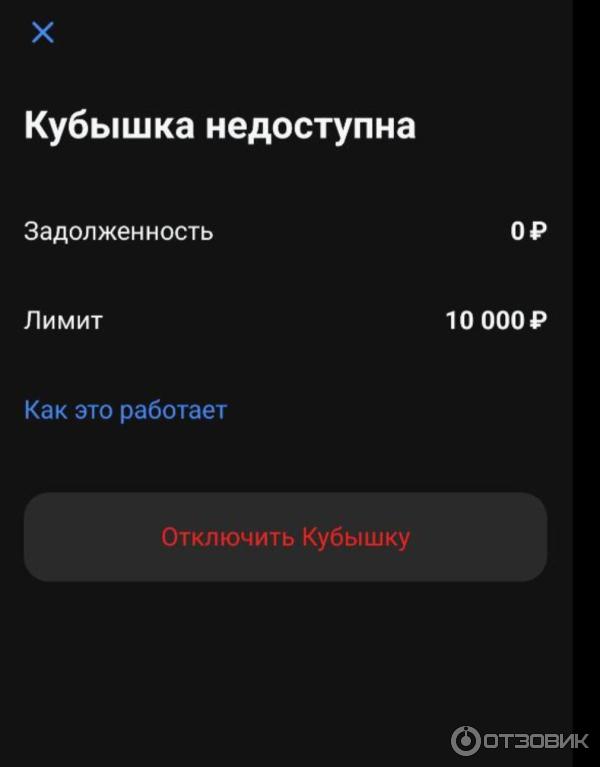Open the 'Как это работает' link

(125, 410)
